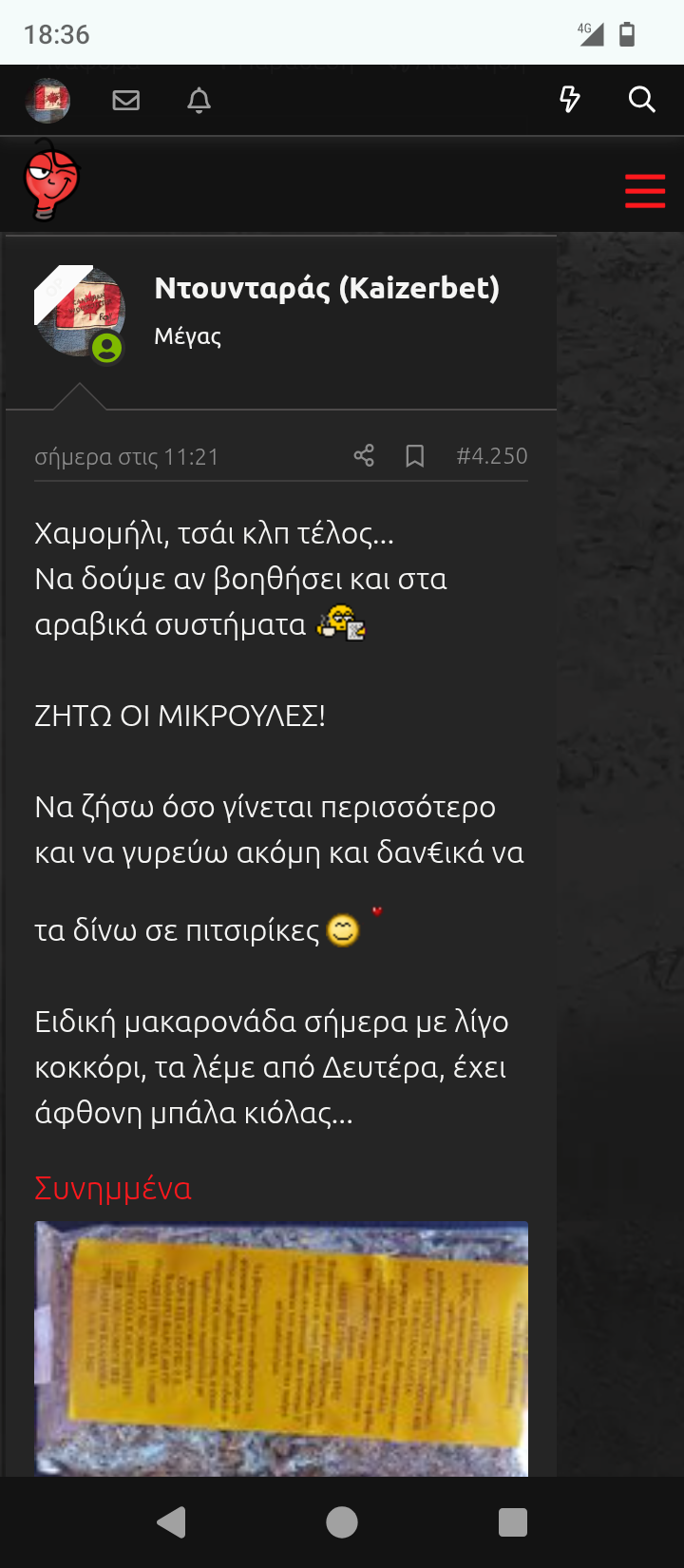Open the inbox envelope icon
This screenshot has height=1568, width=684.
[125, 100]
